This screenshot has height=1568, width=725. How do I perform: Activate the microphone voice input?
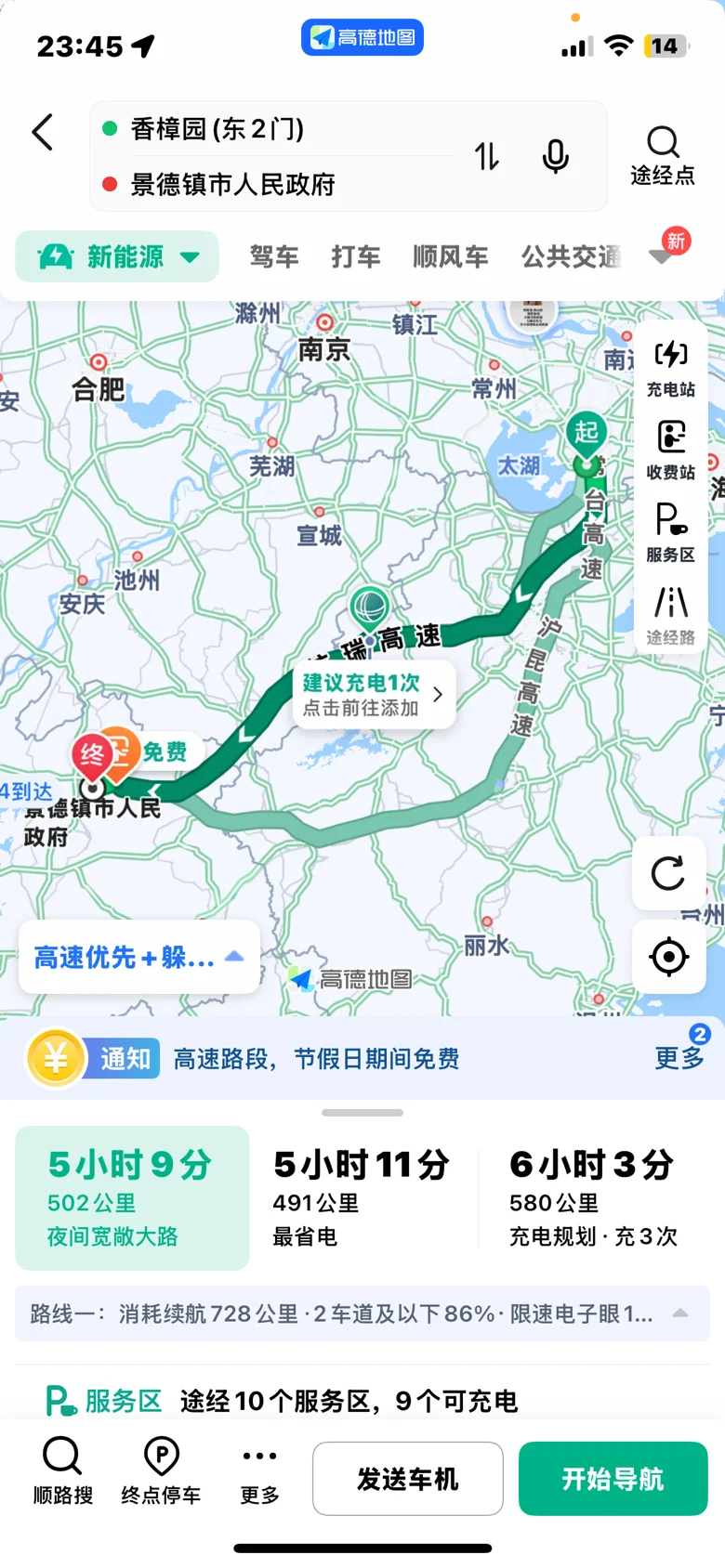(556, 156)
